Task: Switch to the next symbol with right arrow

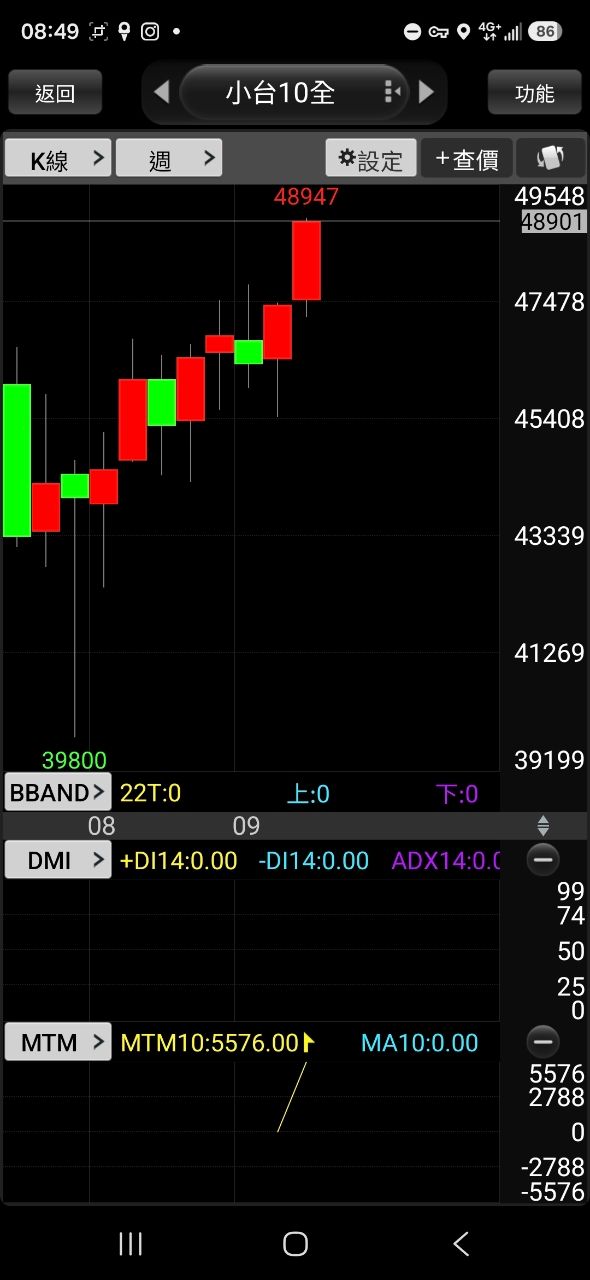Action: 427,93
